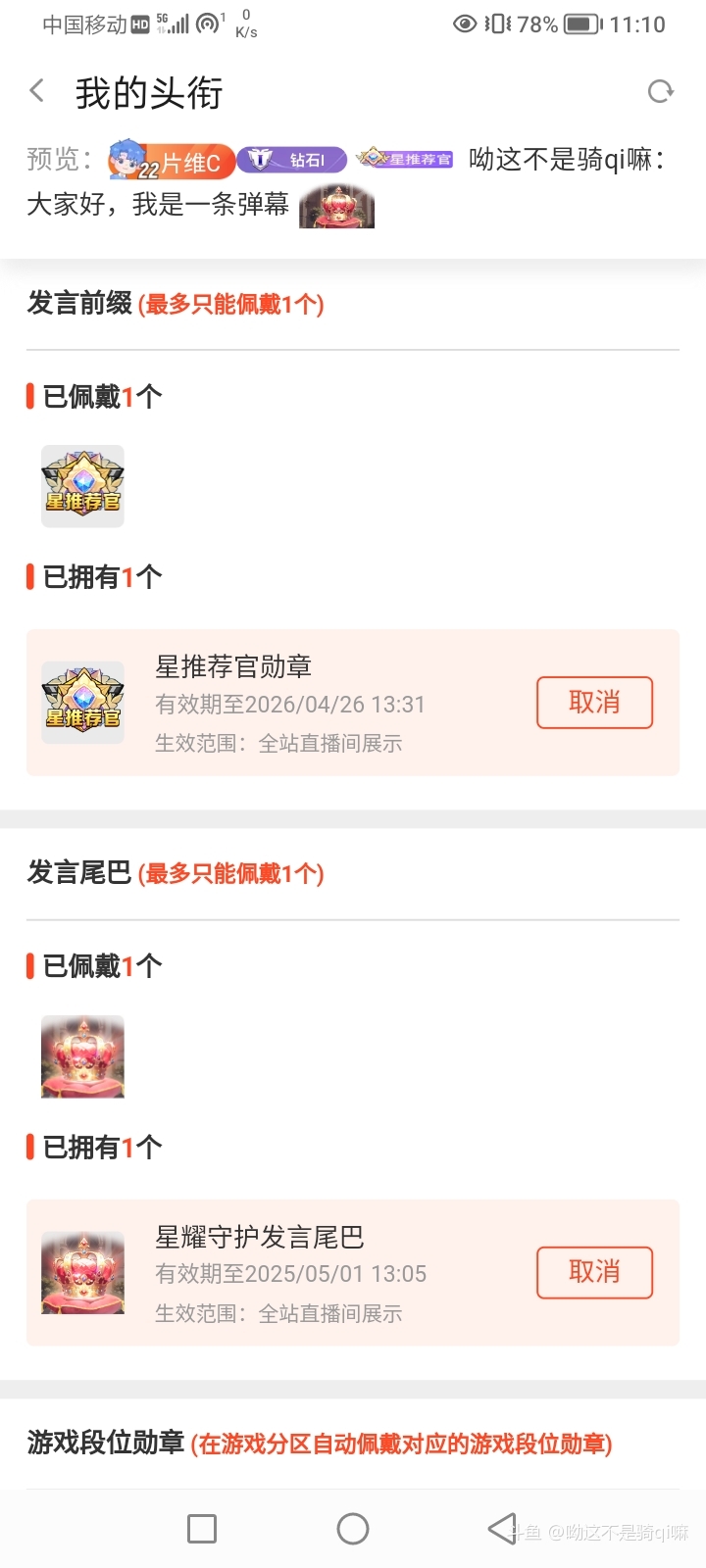The image size is (706, 1568).
Task: Cancel wearing 星推荐官勋章
Action: [594, 703]
